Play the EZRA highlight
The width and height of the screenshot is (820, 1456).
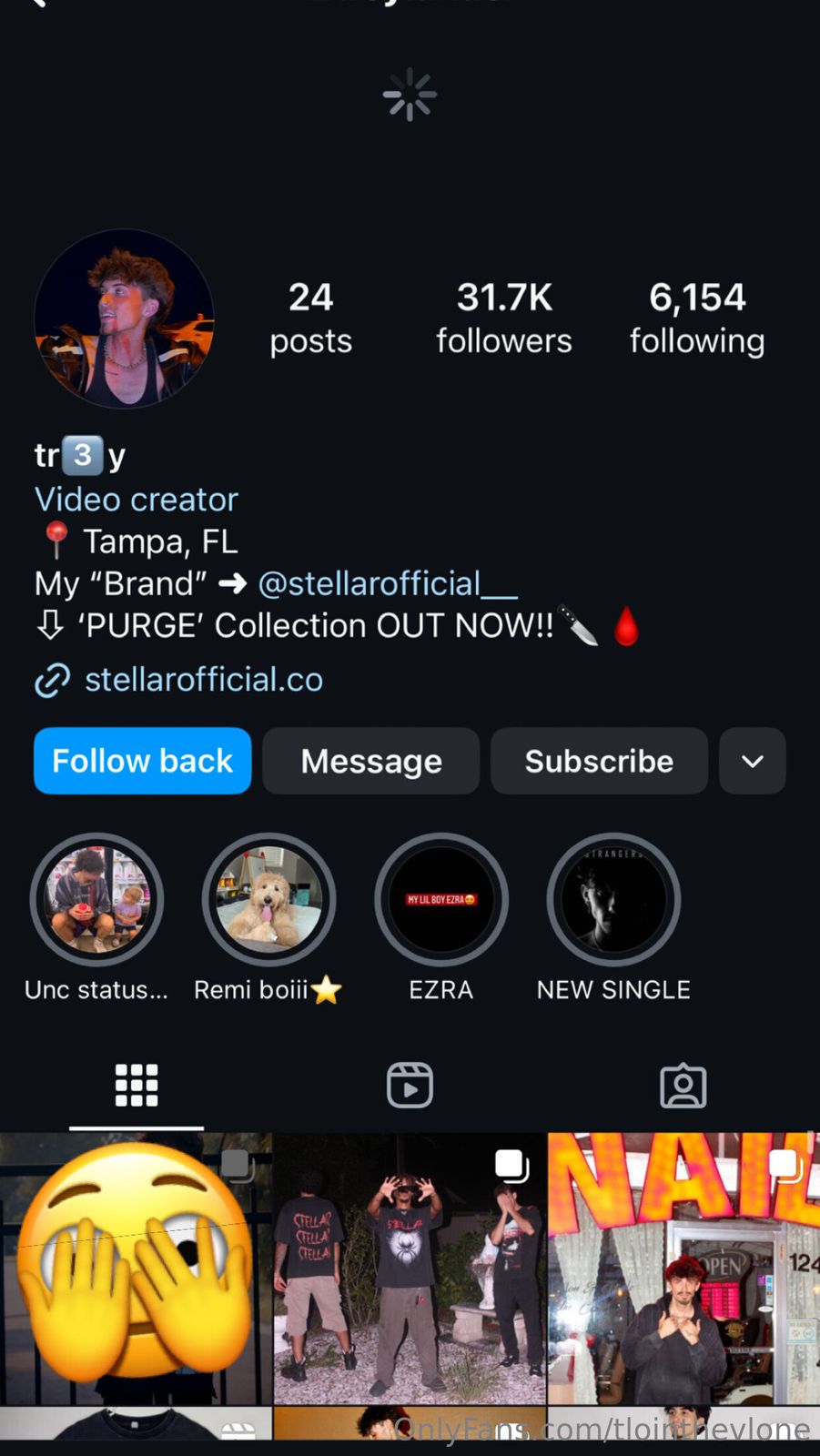(440, 900)
